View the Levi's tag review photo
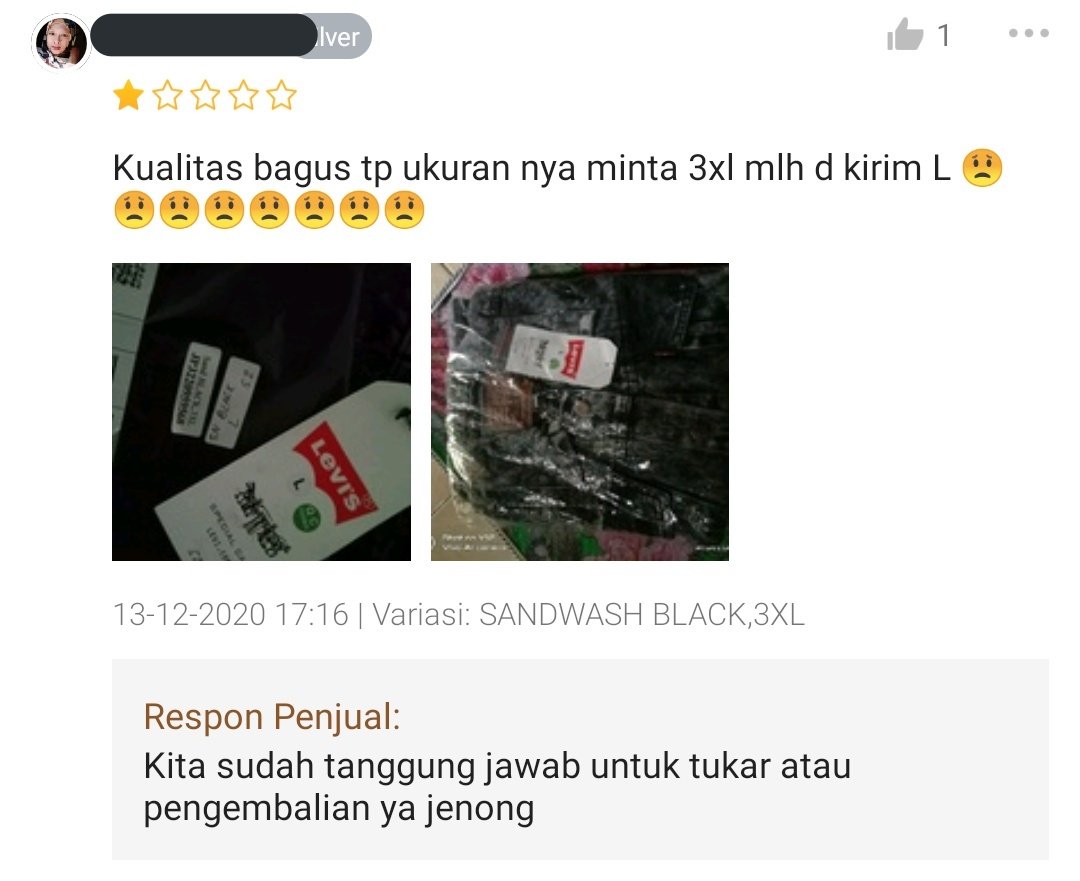Screen dimensions: 1080x881 coord(261,411)
